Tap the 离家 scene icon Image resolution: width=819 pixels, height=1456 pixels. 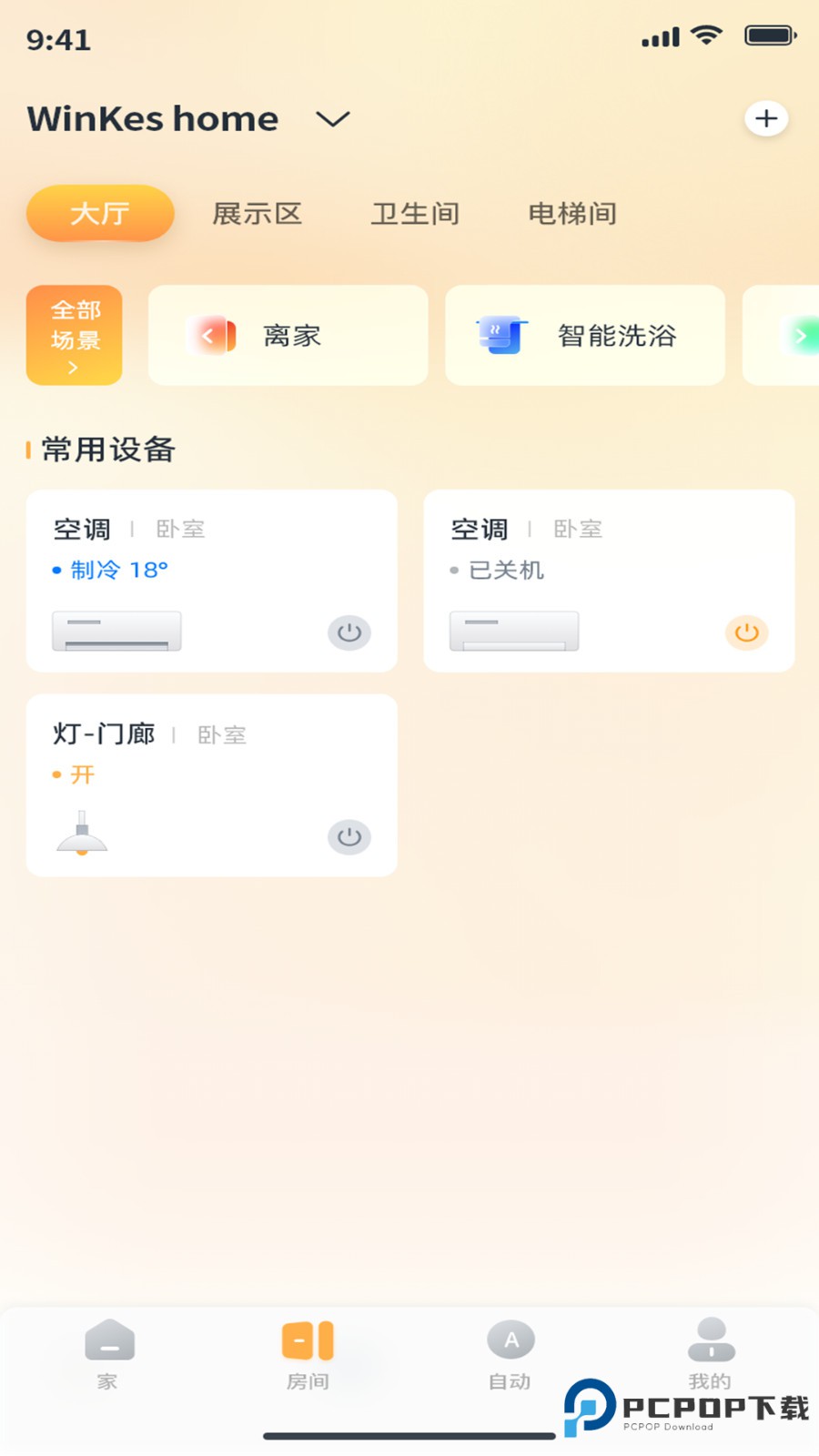click(211, 335)
